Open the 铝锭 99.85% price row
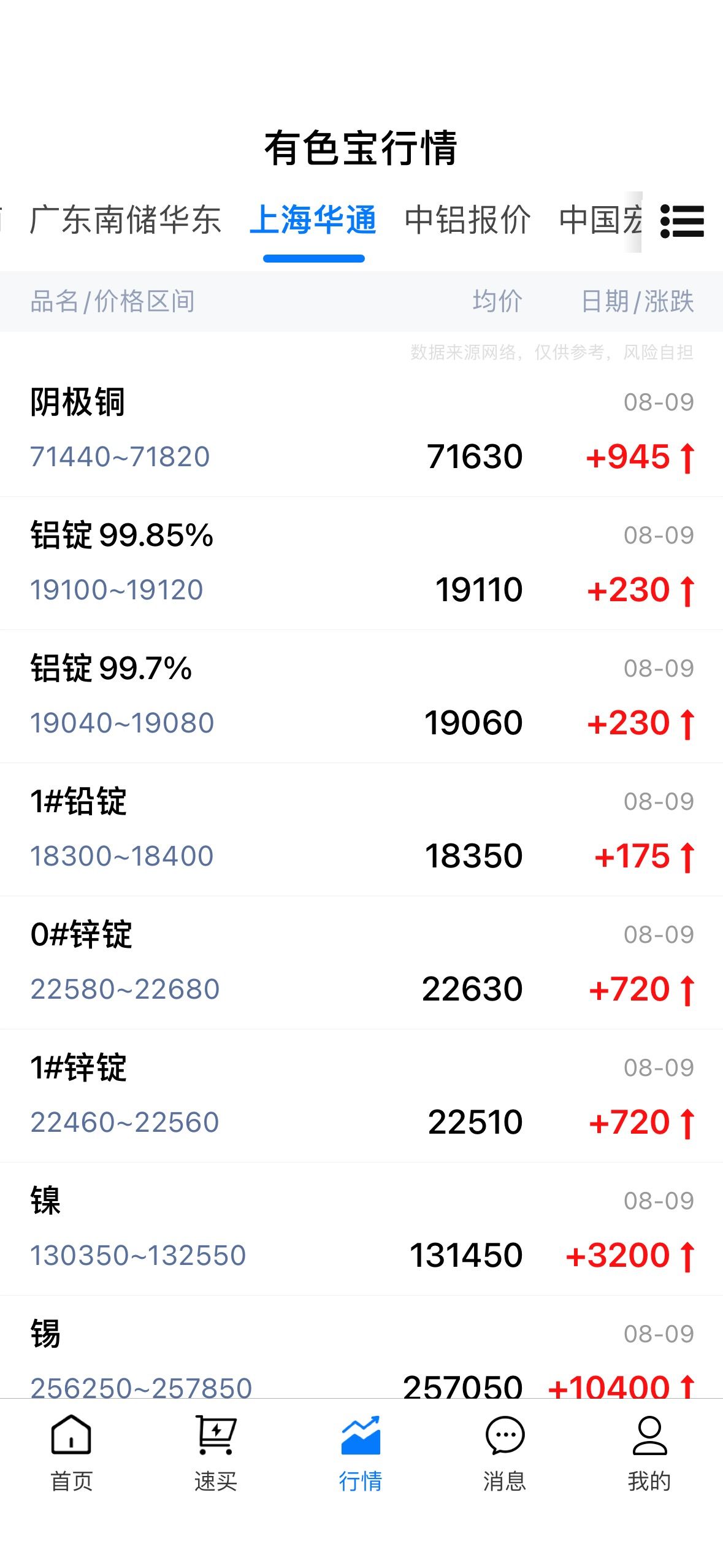Viewport: 723px width, 1568px height. pos(361,563)
